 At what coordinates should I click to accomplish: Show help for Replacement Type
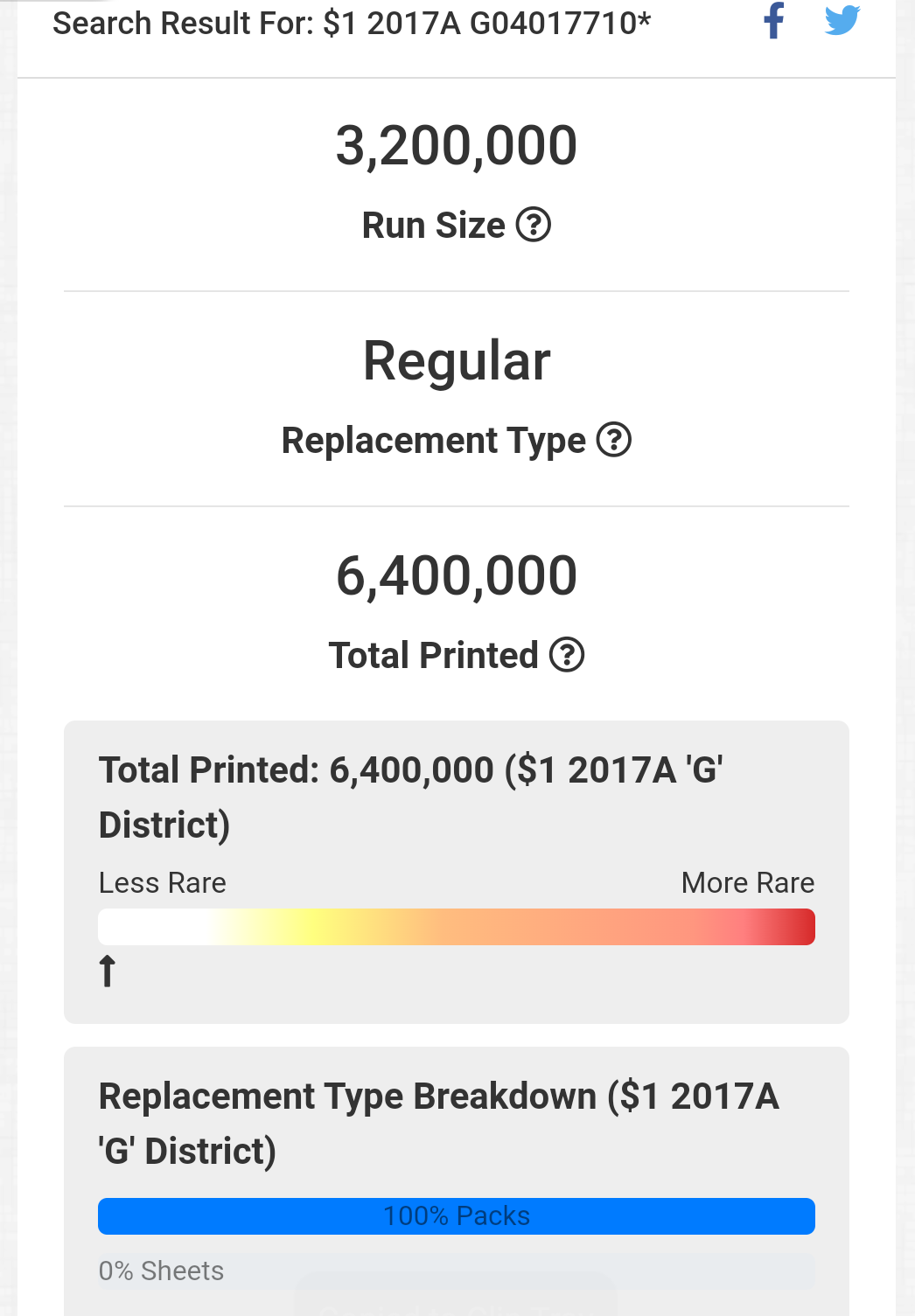(x=613, y=440)
